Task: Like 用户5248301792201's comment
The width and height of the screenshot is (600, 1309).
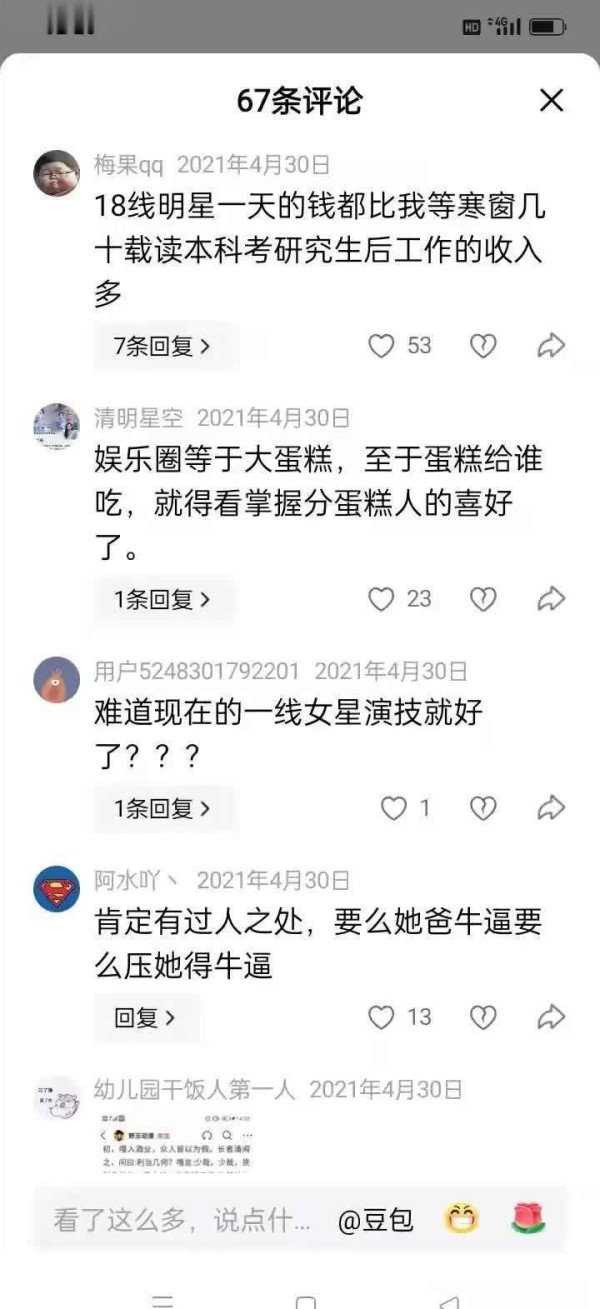Action: [x=394, y=808]
